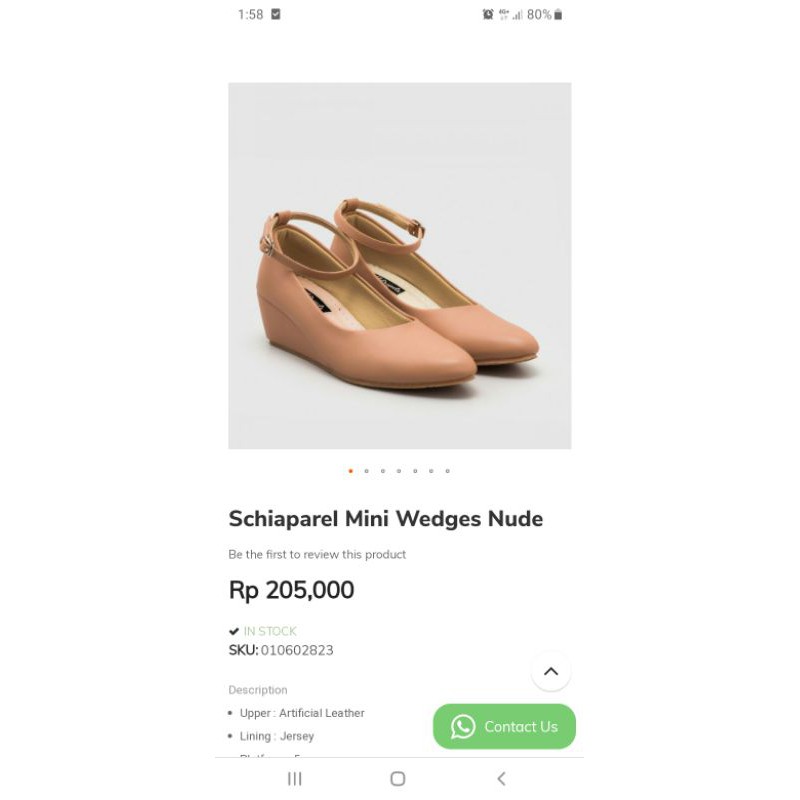Open 'Be the first to review this product'

pyautogui.click(x=317, y=554)
